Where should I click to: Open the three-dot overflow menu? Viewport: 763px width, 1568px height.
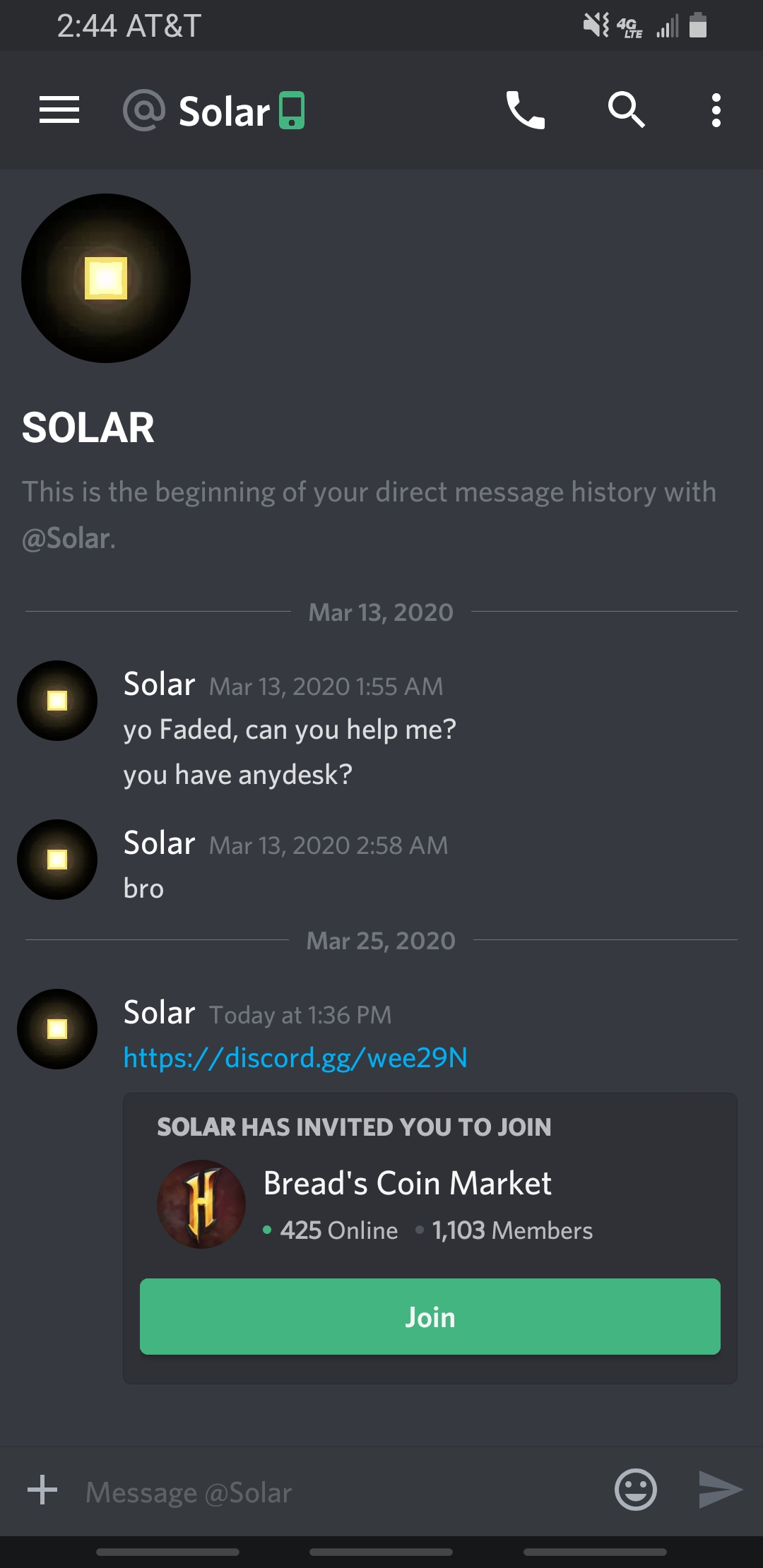[x=716, y=110]
